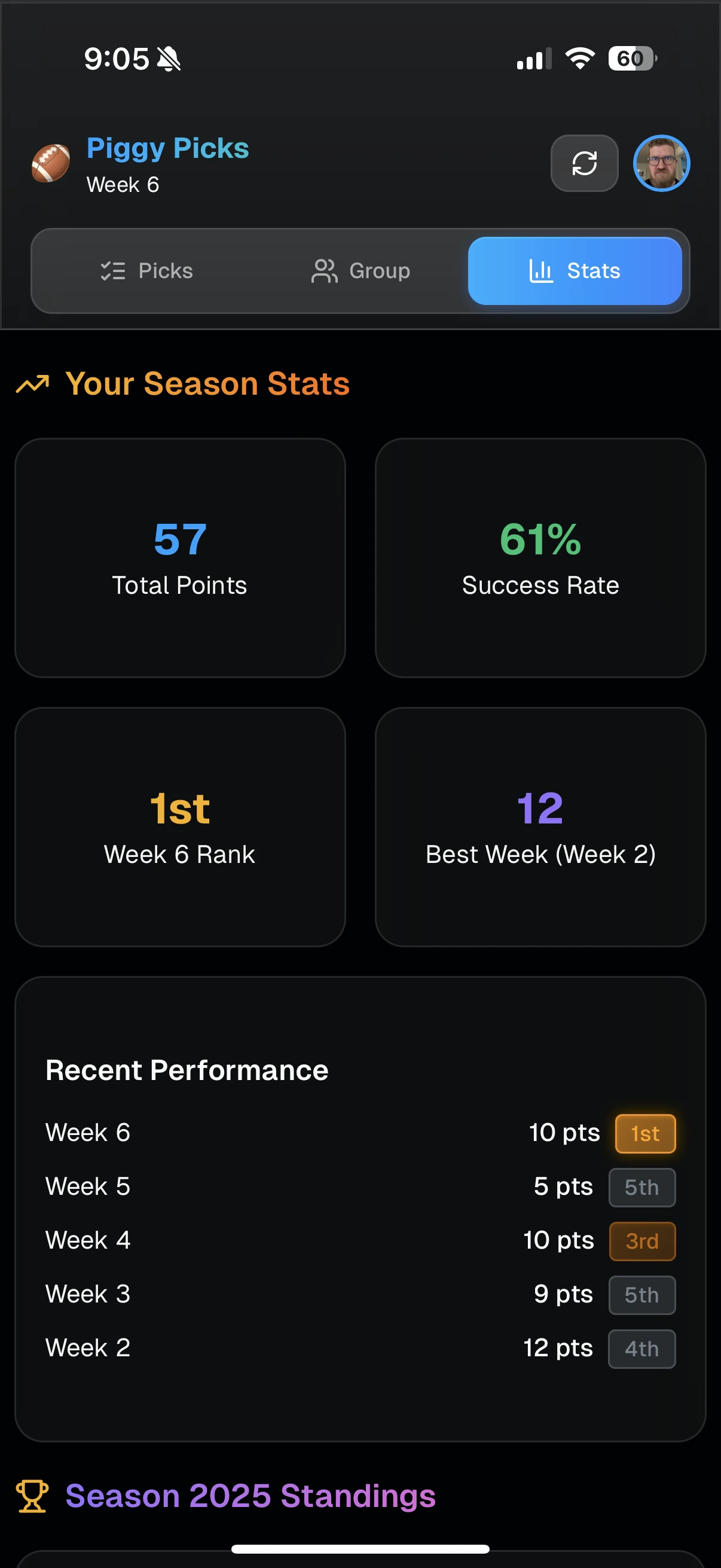Switch to the Group tab

pos(360,271)
